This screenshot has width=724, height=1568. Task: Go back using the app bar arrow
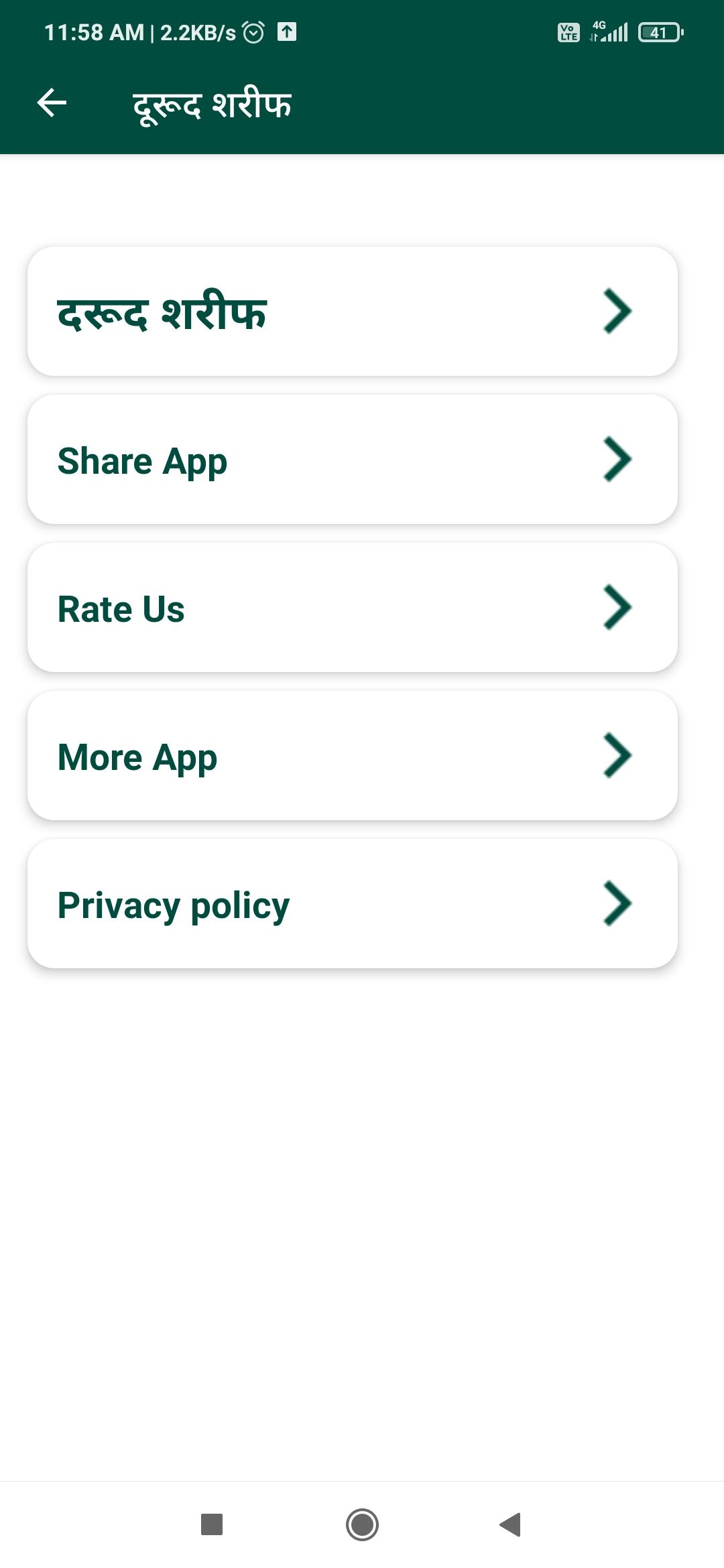(52, 103)
